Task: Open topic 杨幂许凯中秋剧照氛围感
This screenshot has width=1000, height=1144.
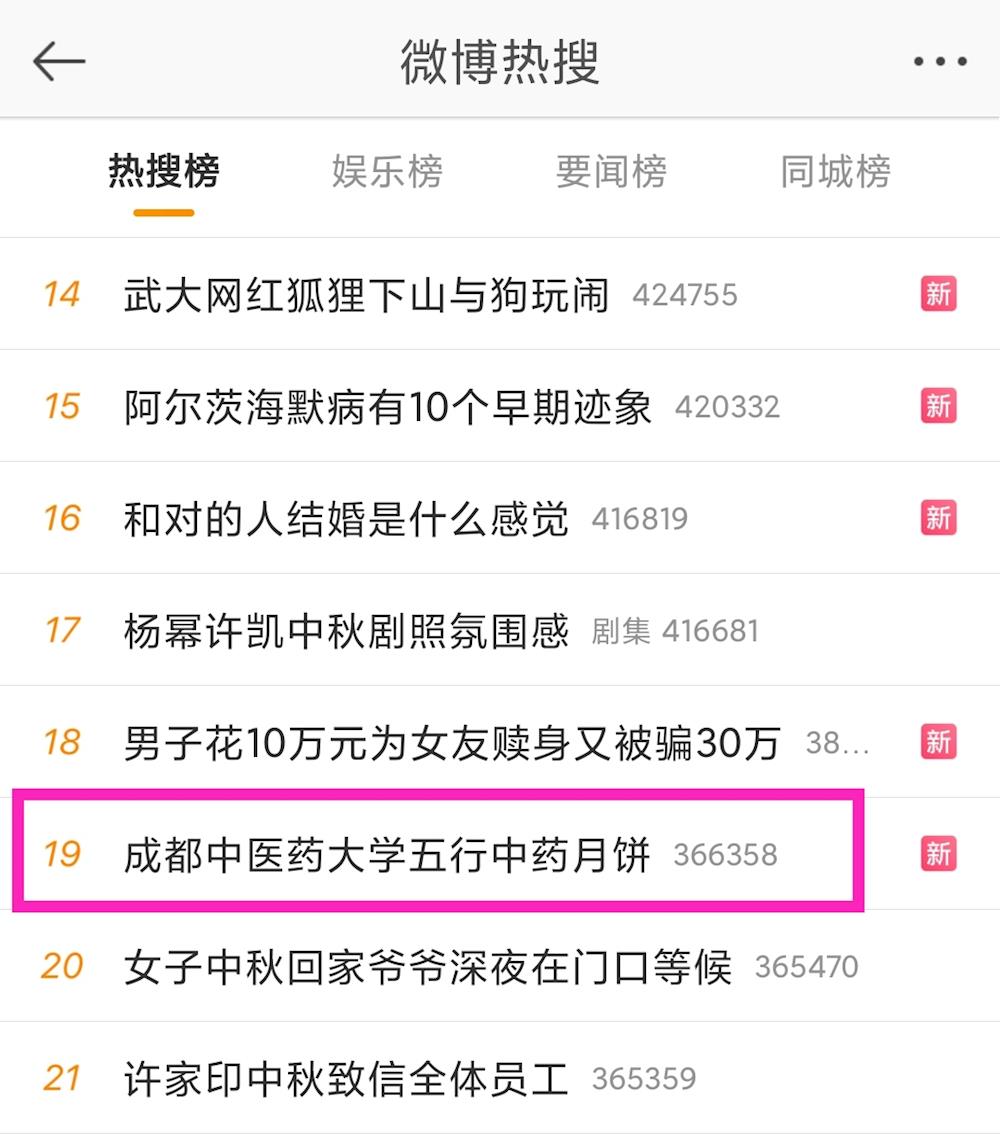Action: pyautogui.click(x=346, y=631)
